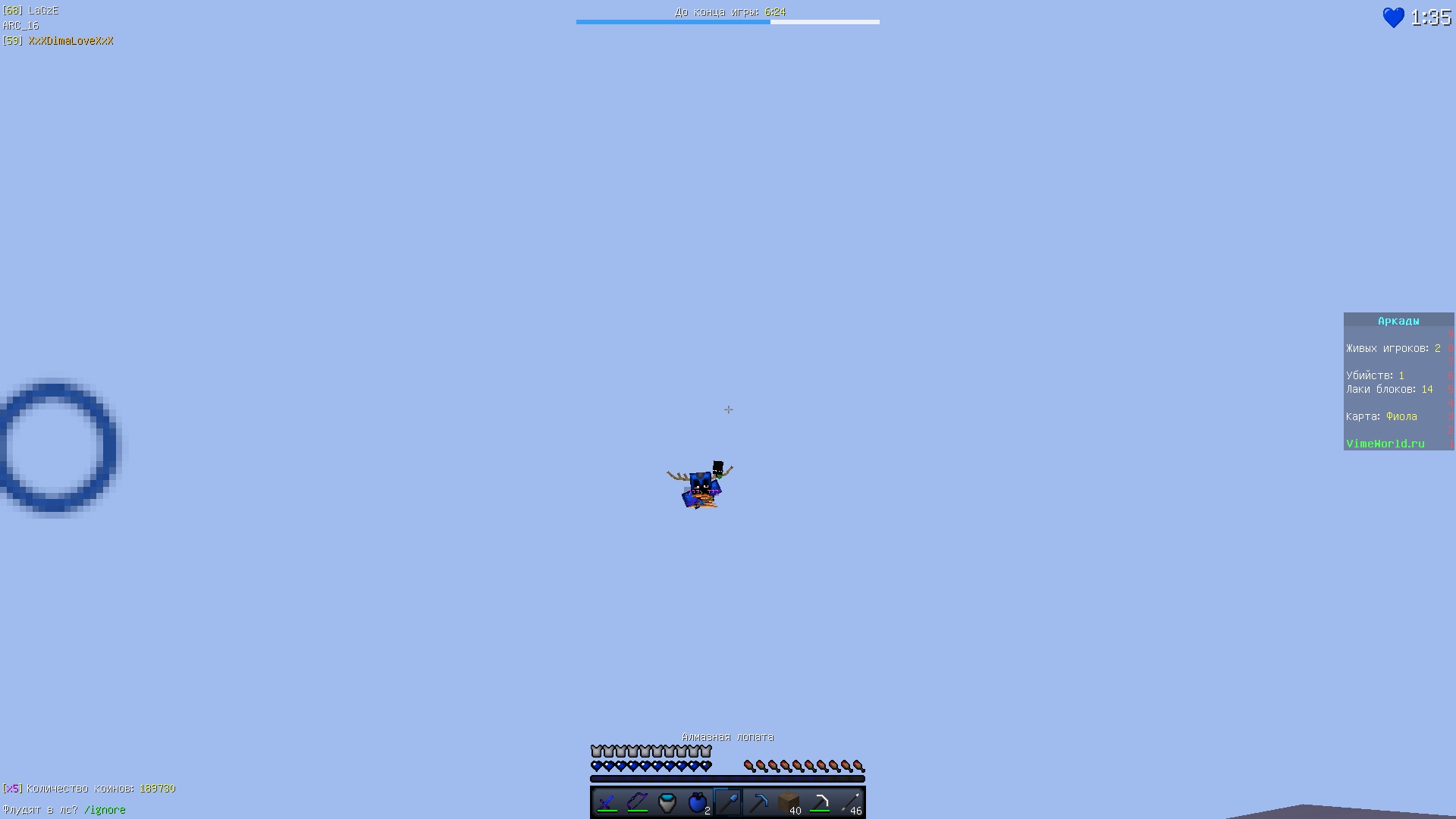1456x819 pixels.
Task: Select the water bucket slot
Action: coord(667,802)
